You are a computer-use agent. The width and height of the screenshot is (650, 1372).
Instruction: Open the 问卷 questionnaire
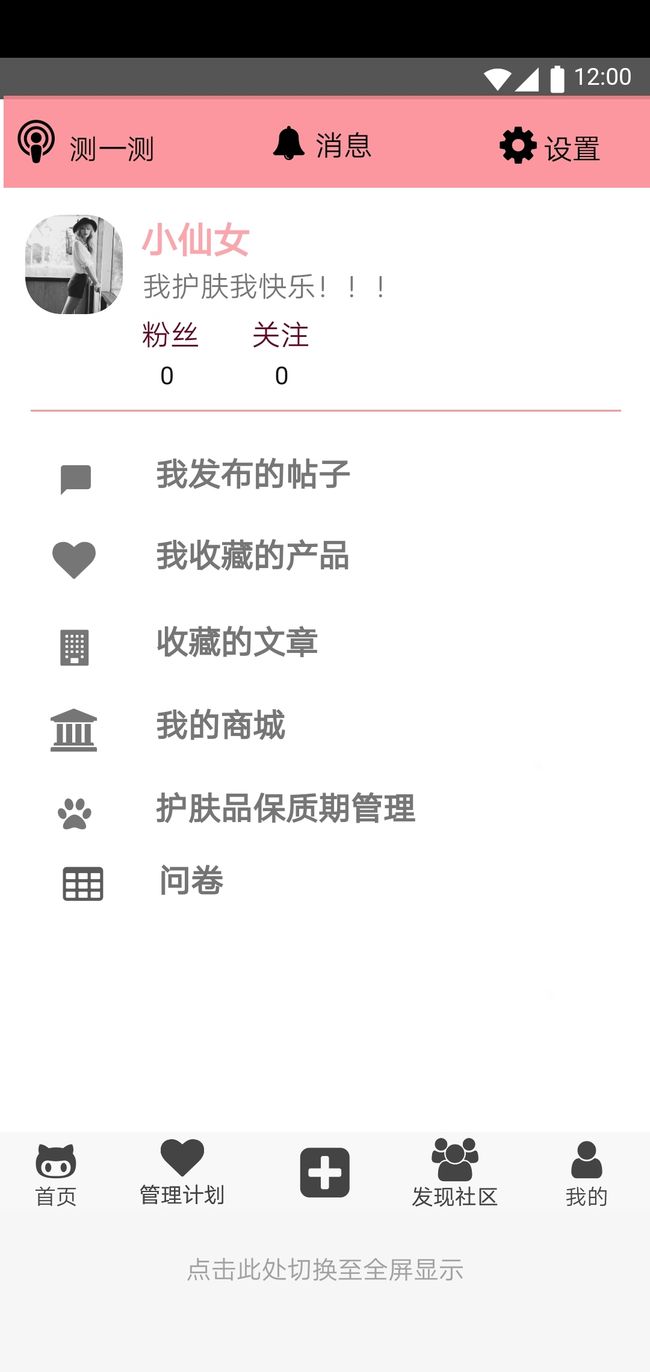tap(325, 882)
